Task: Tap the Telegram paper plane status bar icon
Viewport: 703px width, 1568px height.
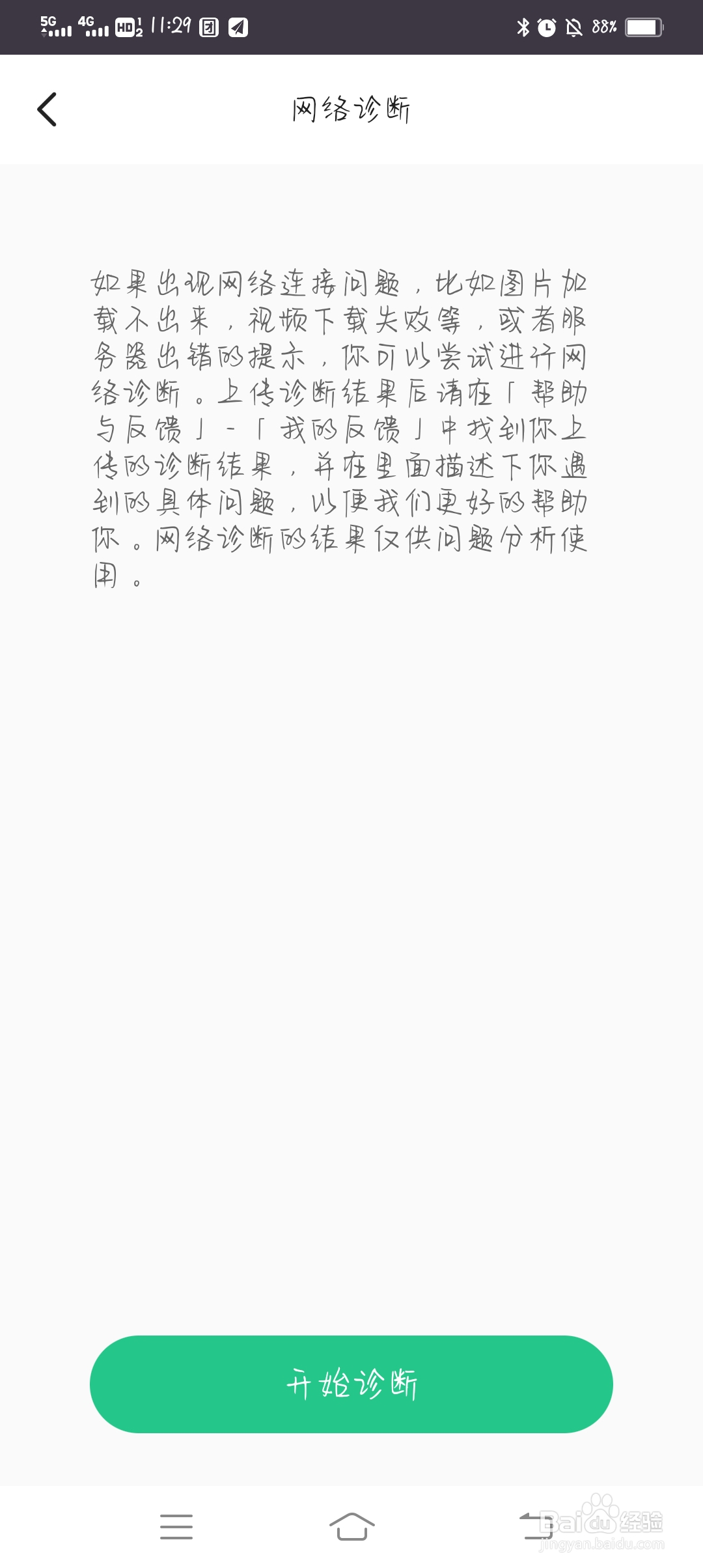Action: point(240,27)
